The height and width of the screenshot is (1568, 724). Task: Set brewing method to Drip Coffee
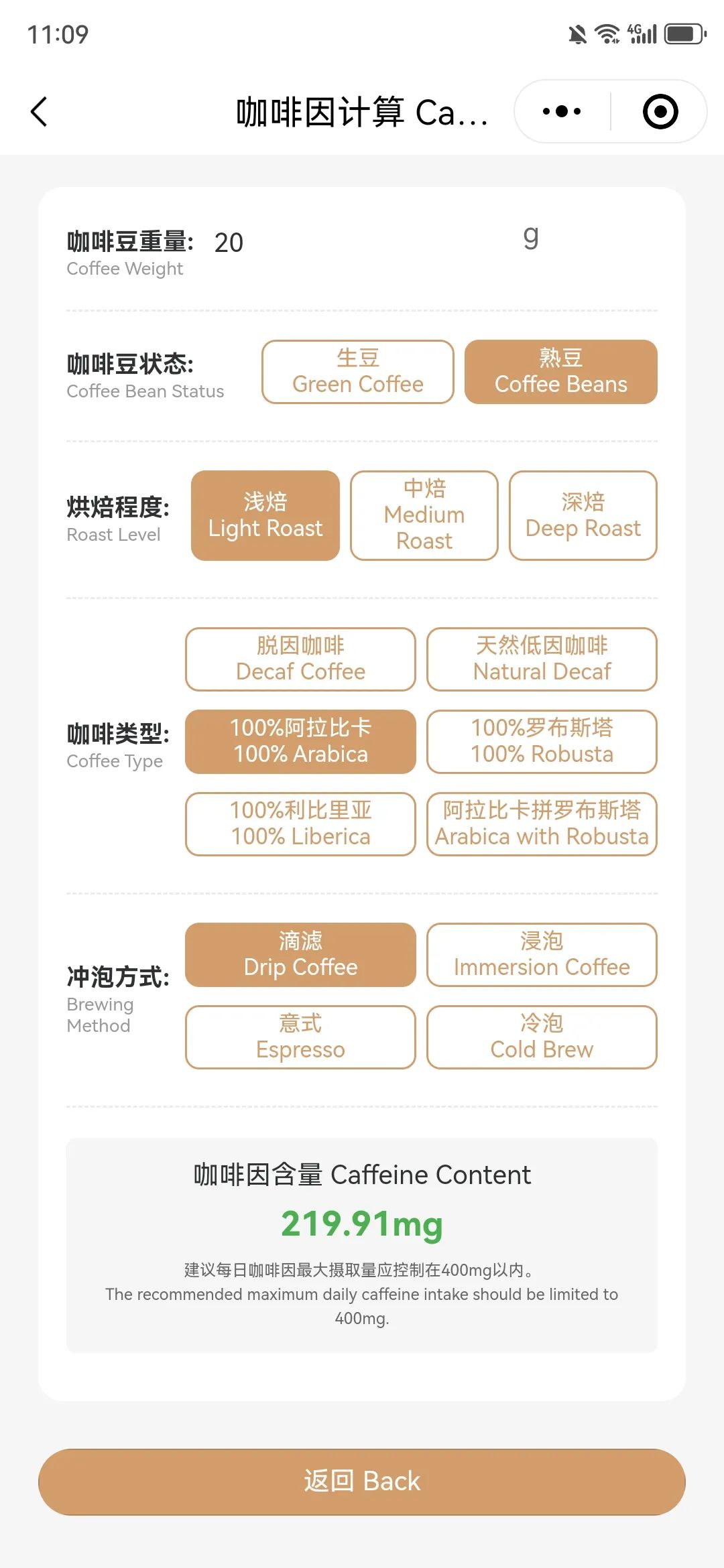coord(301,955)
